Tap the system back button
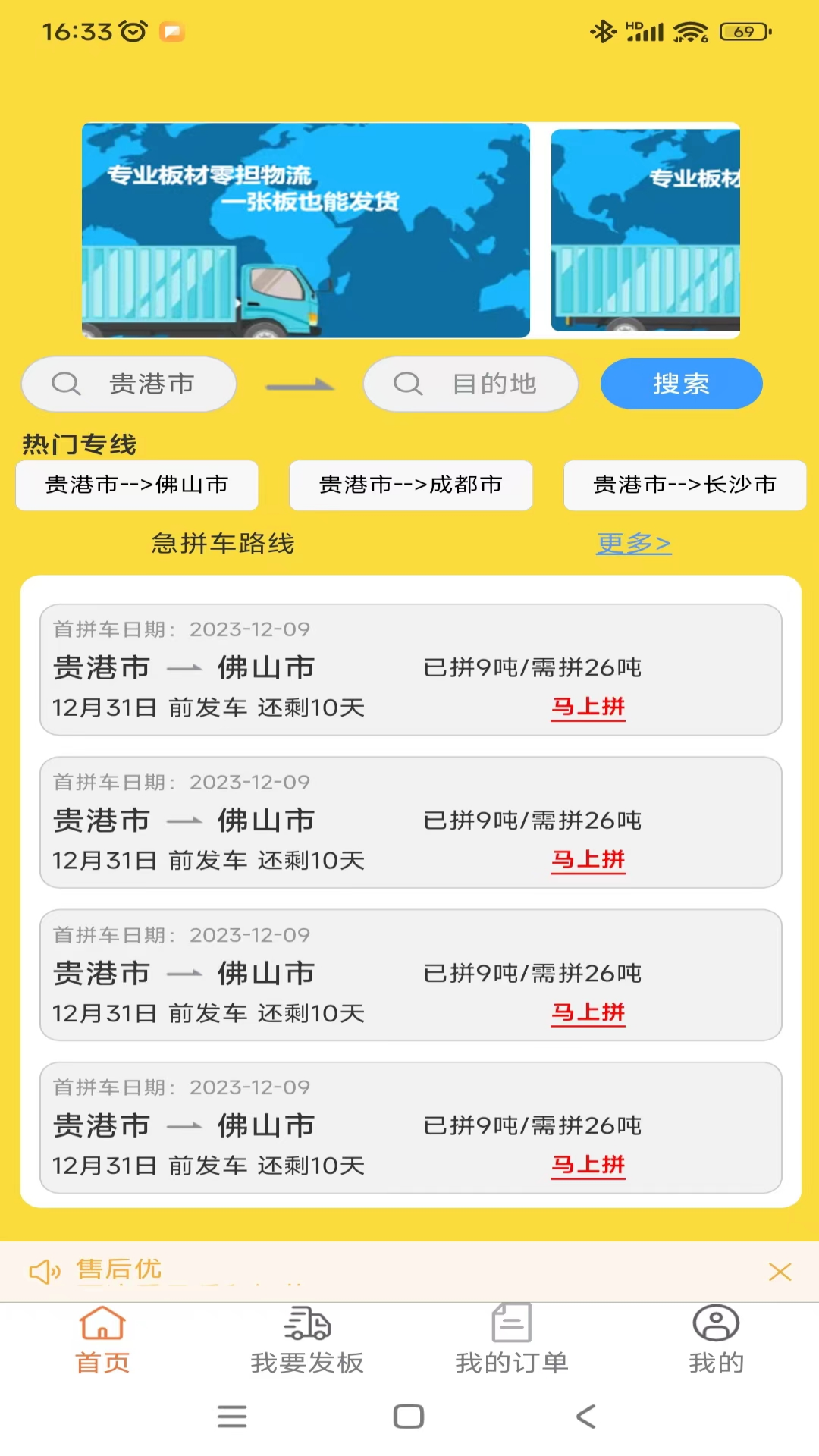This screenshot has width=819, height=1456. pos(585,1416)
